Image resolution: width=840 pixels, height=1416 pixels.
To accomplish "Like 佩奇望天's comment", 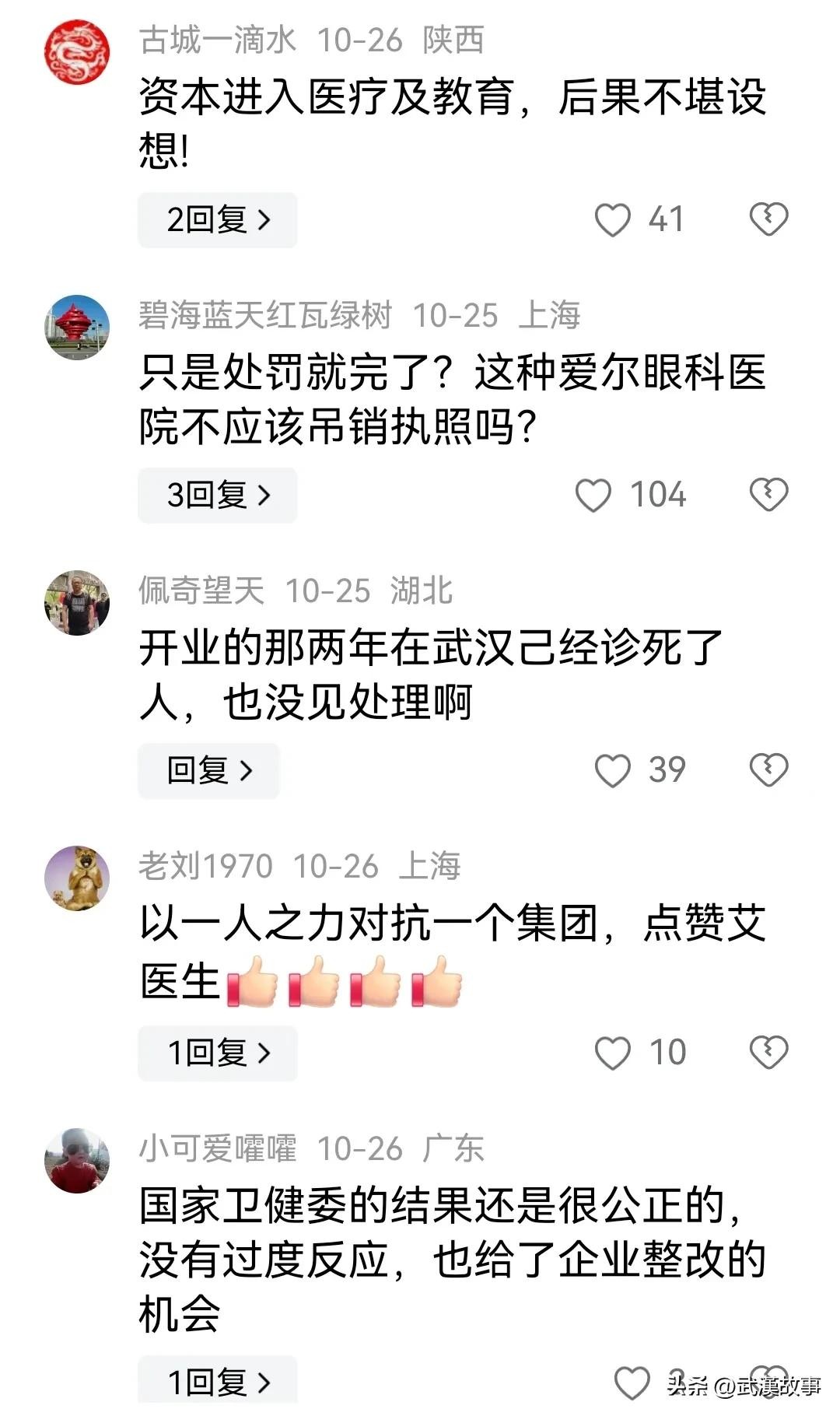I will [x=613, y=770].
